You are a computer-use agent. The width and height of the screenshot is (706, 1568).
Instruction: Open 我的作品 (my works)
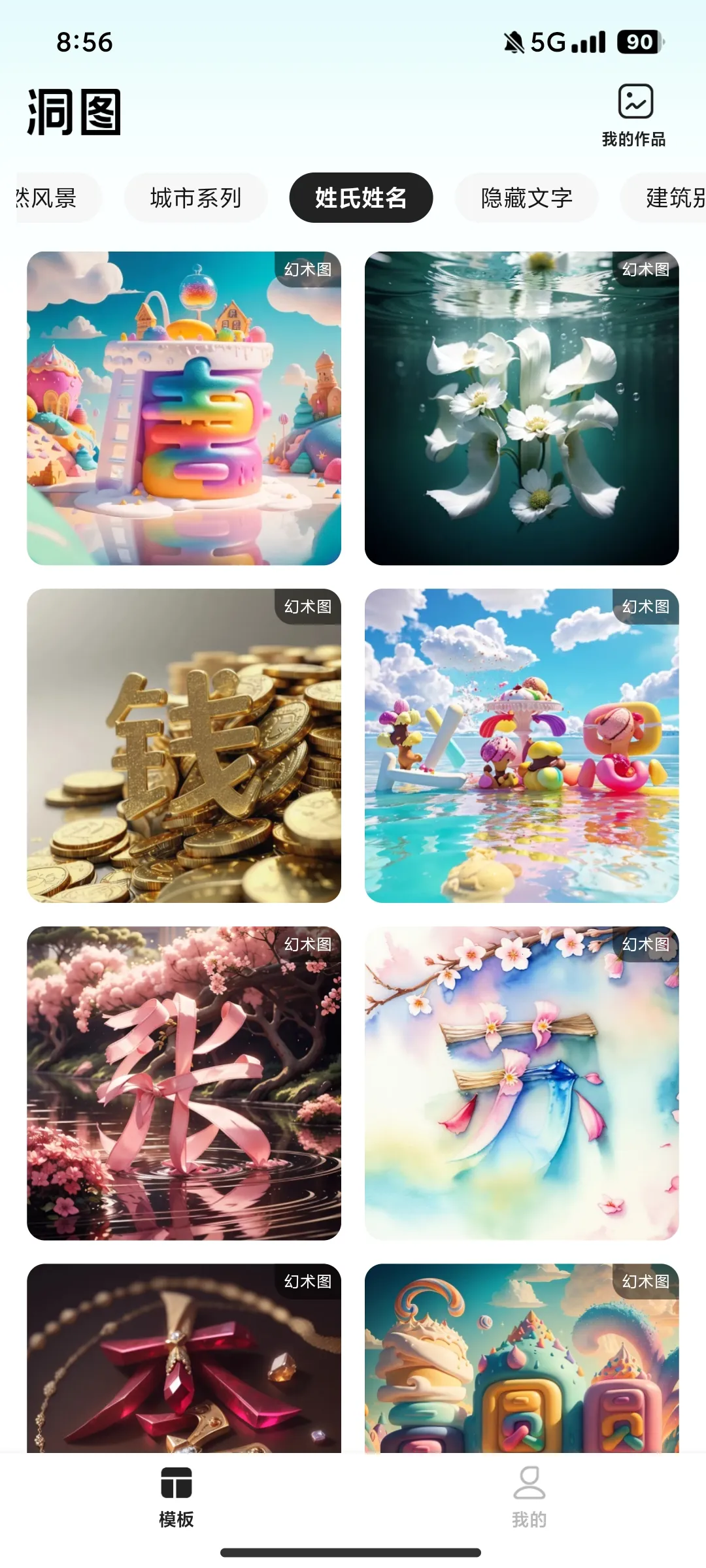coord(634,115)
